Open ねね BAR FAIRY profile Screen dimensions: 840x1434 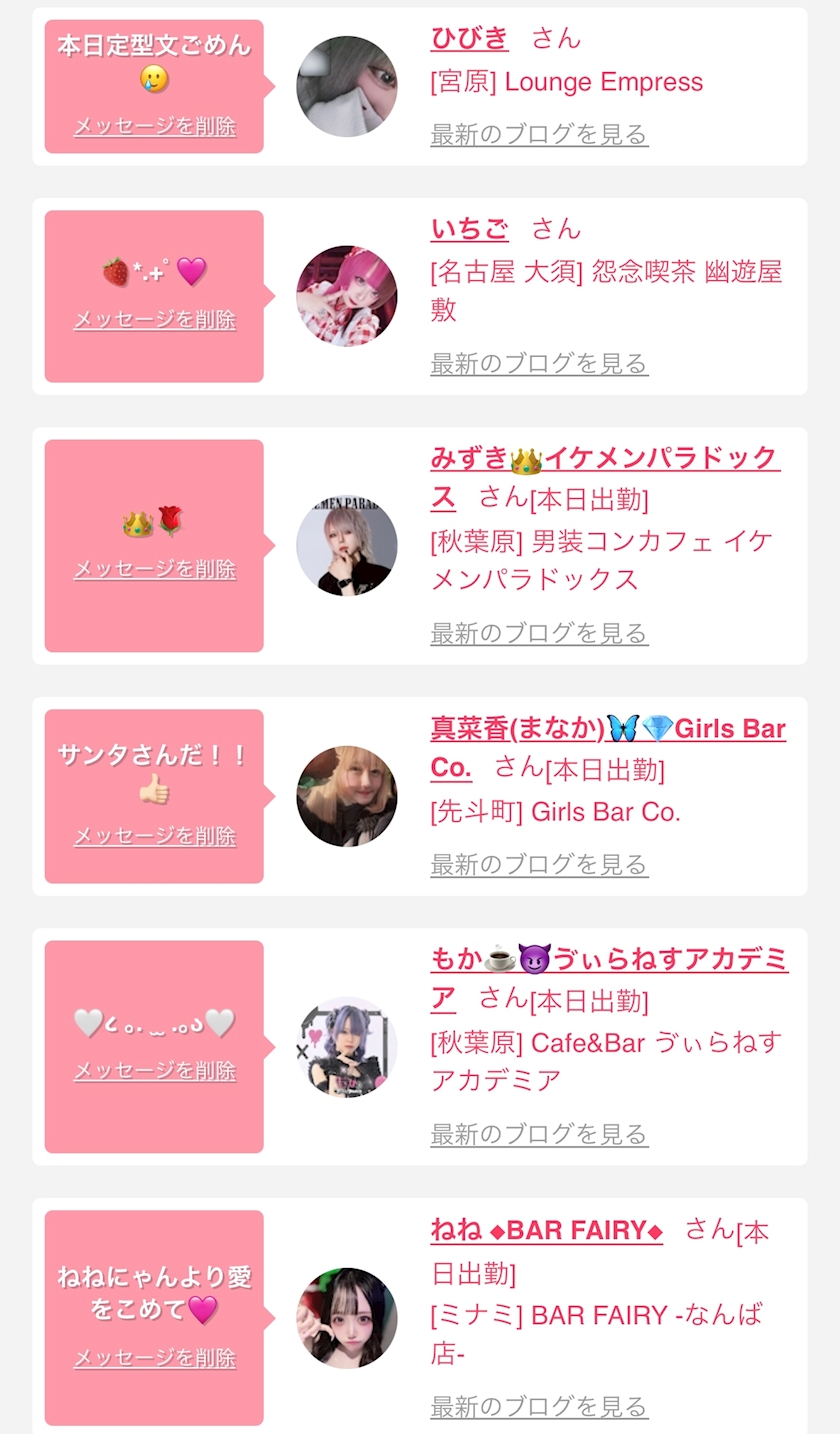[546, 1231]
